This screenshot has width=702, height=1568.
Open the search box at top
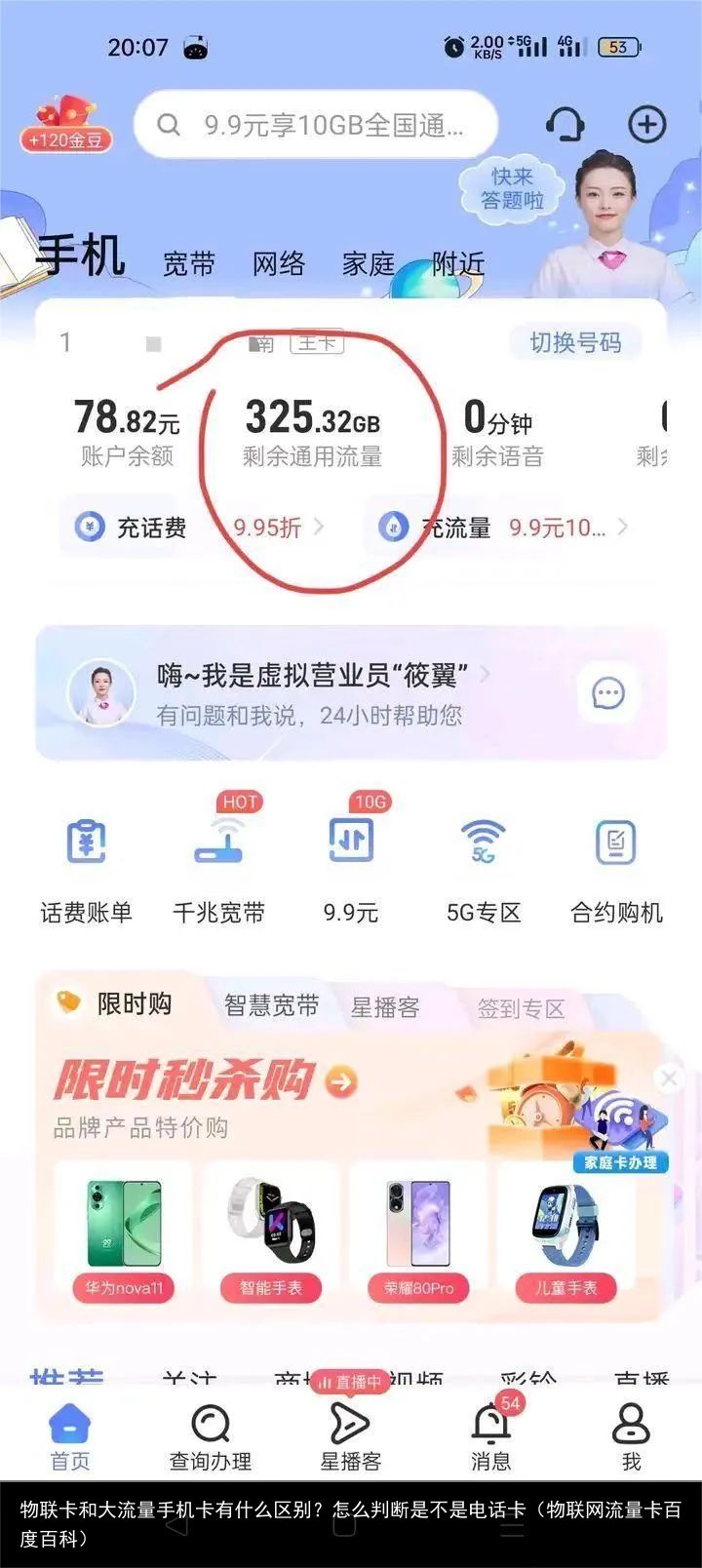317,125
